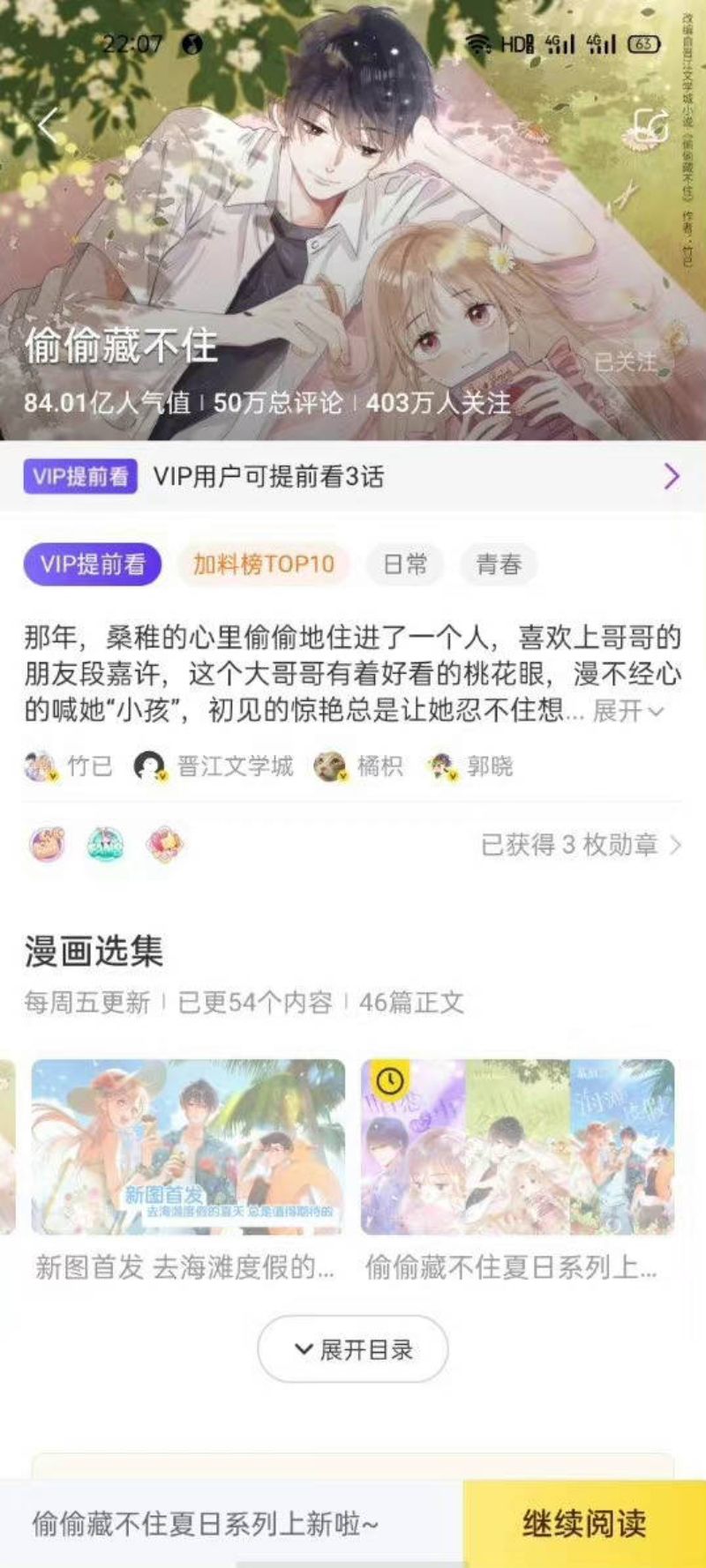Open the VIP用户可提前看3话 banner
The width and height of the screenshot is (706, 1568).
pos(353,477)
